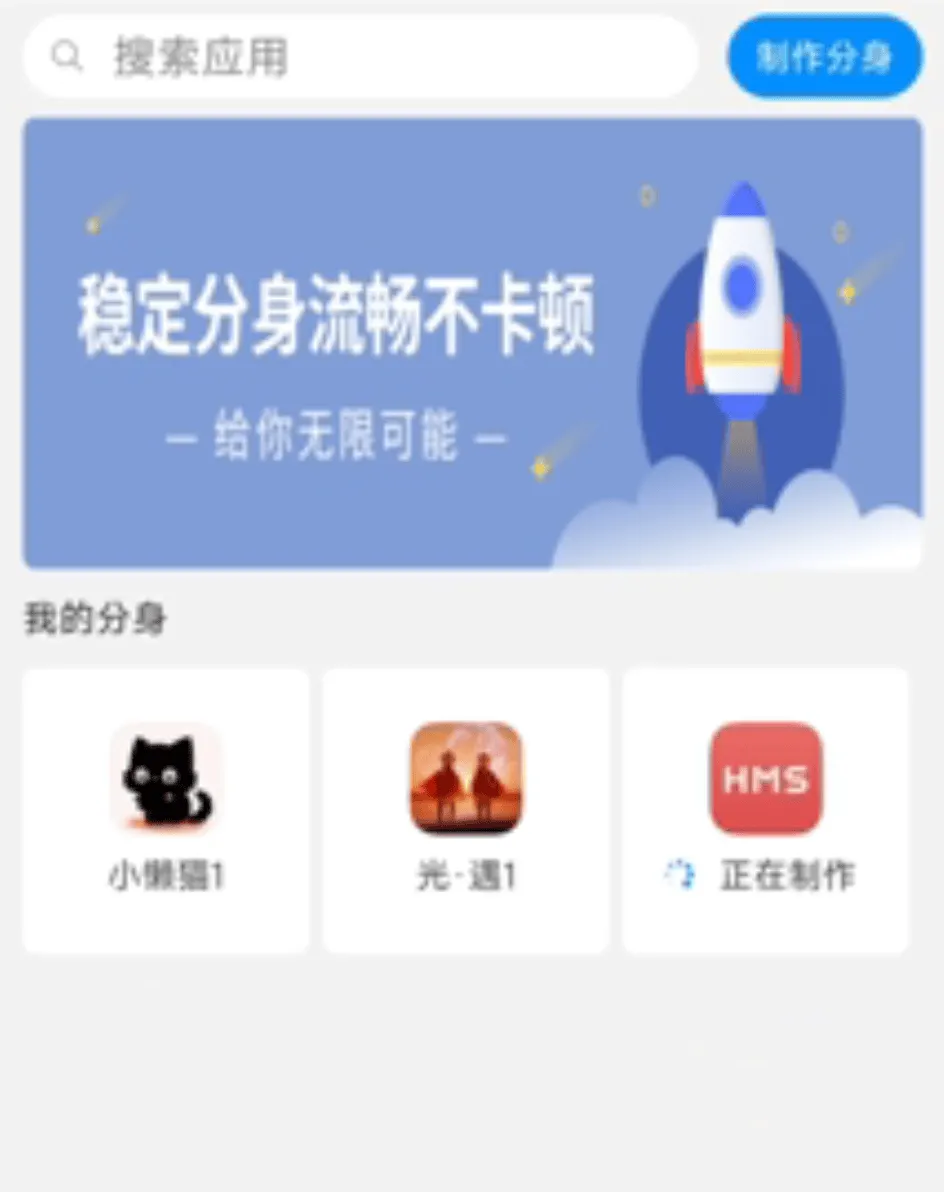Select the 我的分身 section header
Viewport: 944px width, 1192px height.
[x=95, y=618]
